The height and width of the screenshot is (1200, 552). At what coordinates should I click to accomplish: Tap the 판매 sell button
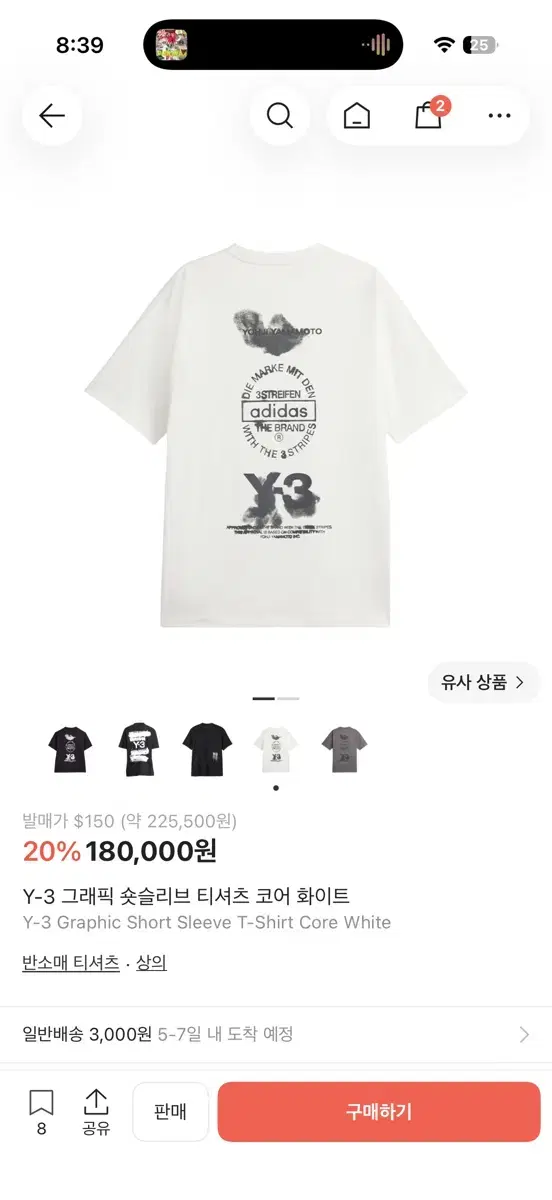170,1112
